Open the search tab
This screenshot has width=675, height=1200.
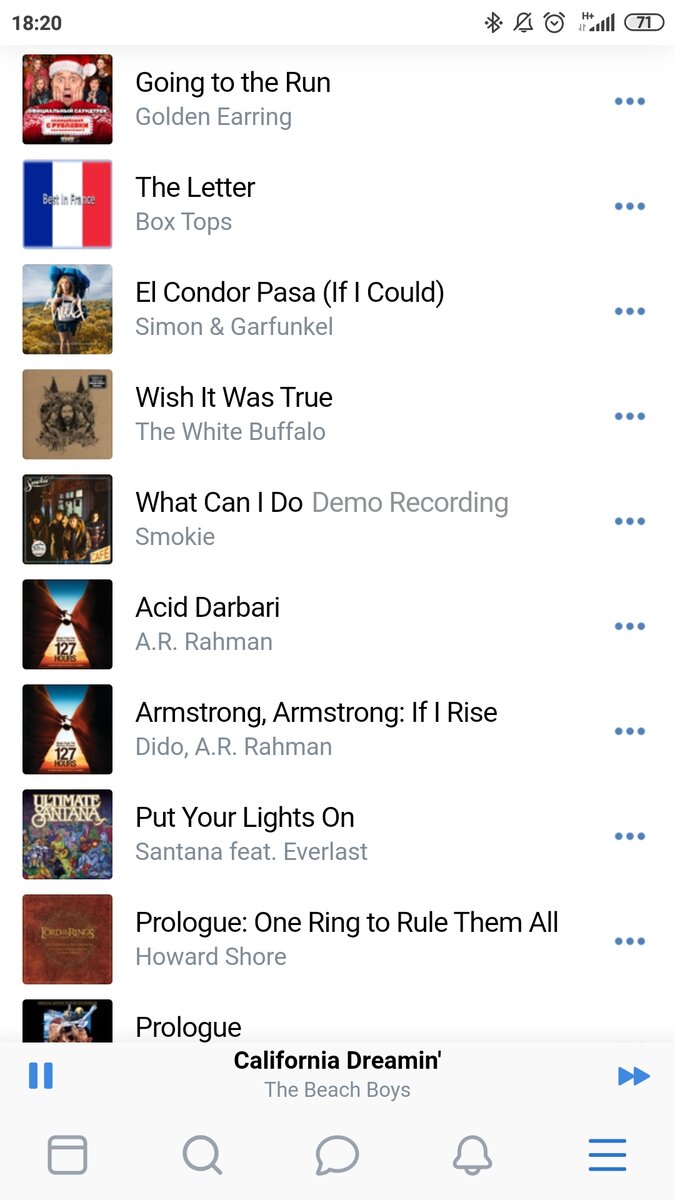pos(202,1156)
